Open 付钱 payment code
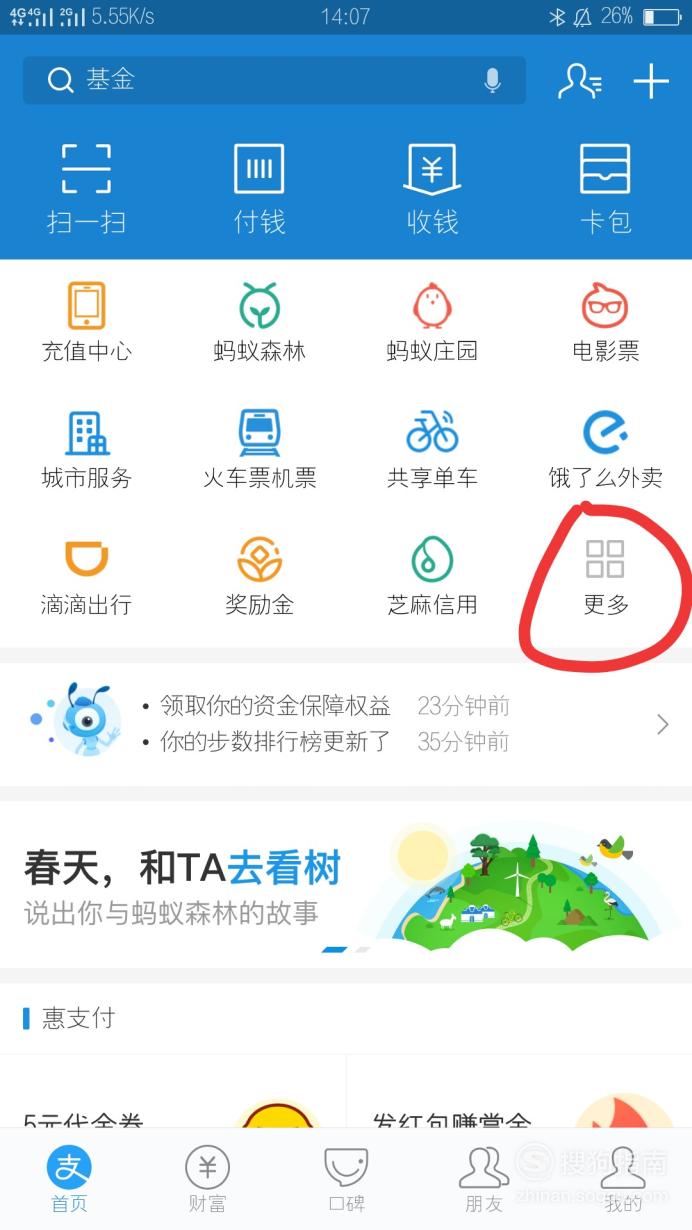This screenshot has width=692, height=1230. click(259, 188)
